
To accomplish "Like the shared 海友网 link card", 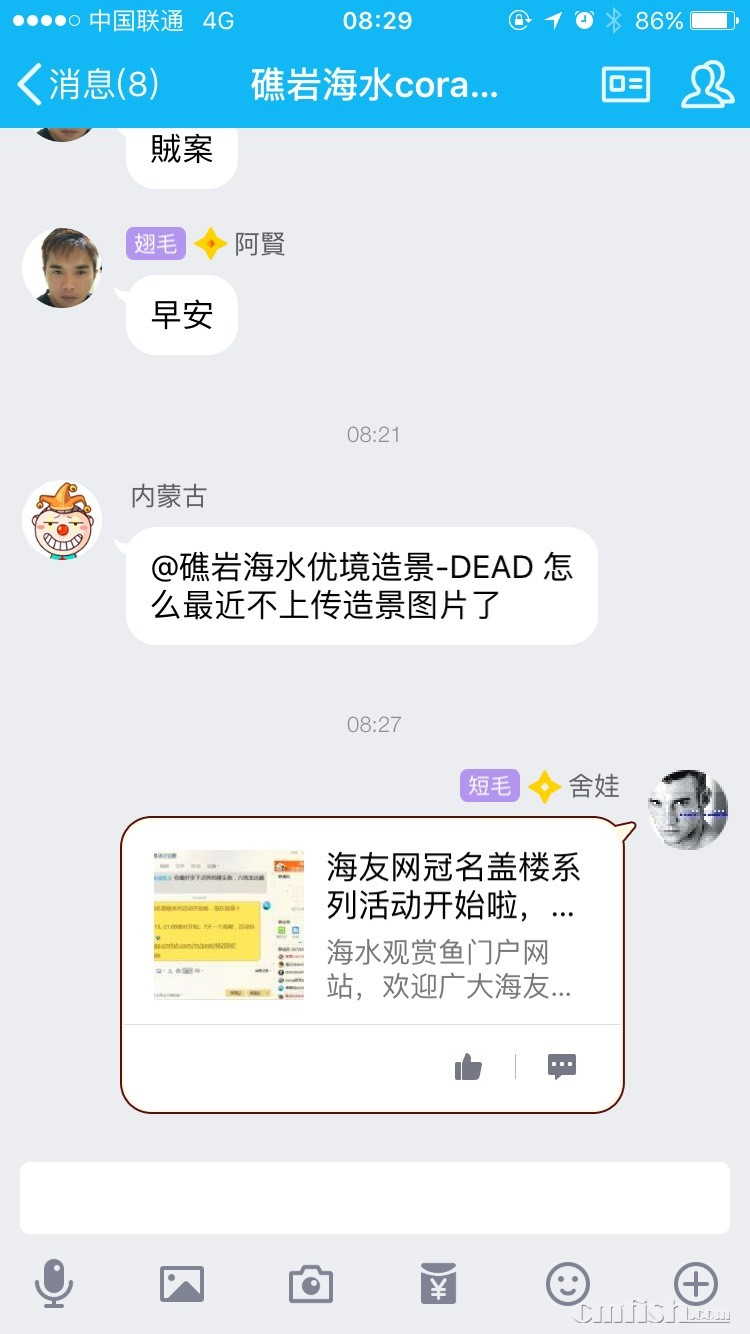I will pyautogui.click(x=468, y=1067).
